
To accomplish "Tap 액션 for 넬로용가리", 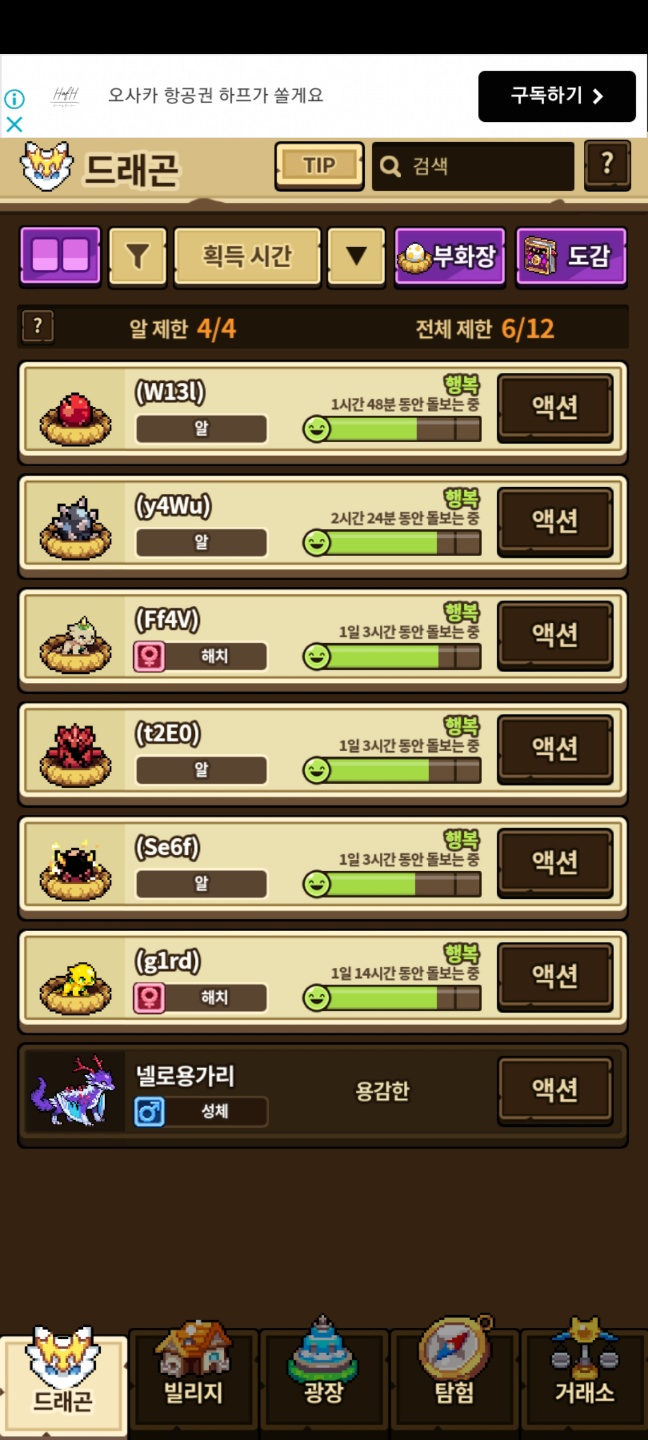I will 555,1090.
